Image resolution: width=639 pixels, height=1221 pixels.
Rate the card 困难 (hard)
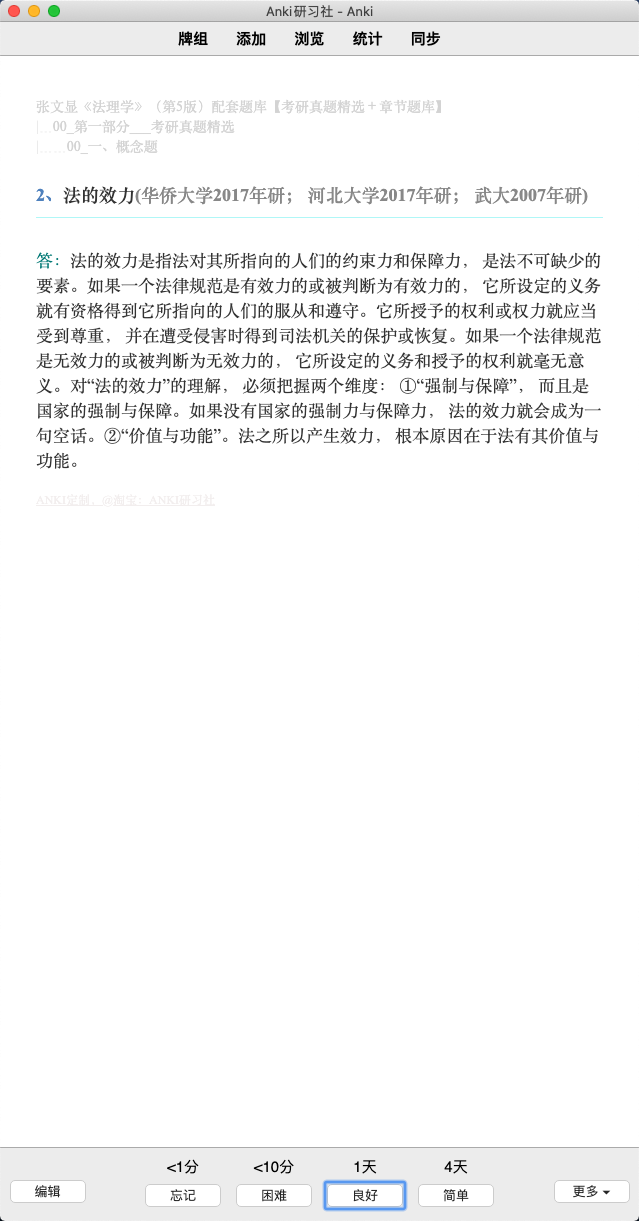(274, 1195)
